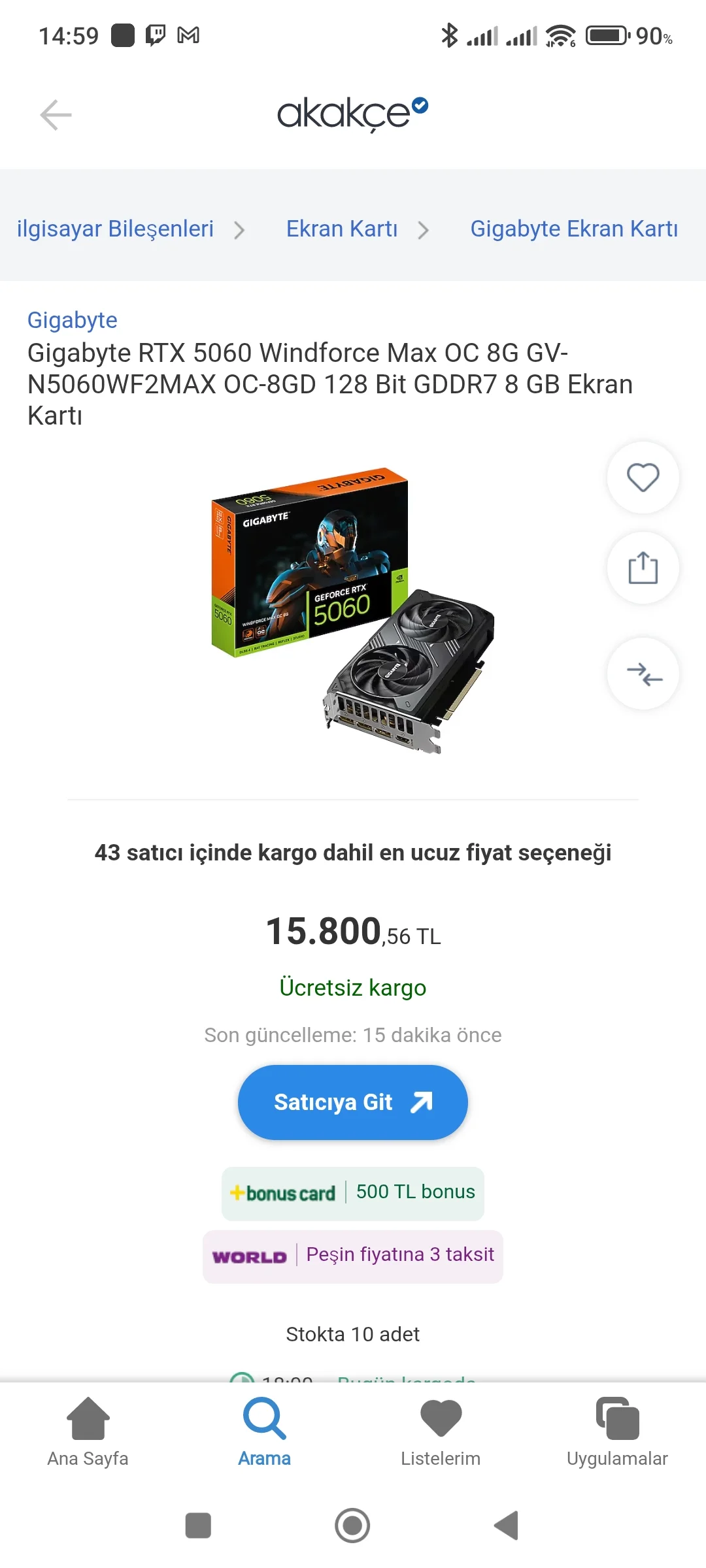Open the Gigabyte brand link

point(72,320)
